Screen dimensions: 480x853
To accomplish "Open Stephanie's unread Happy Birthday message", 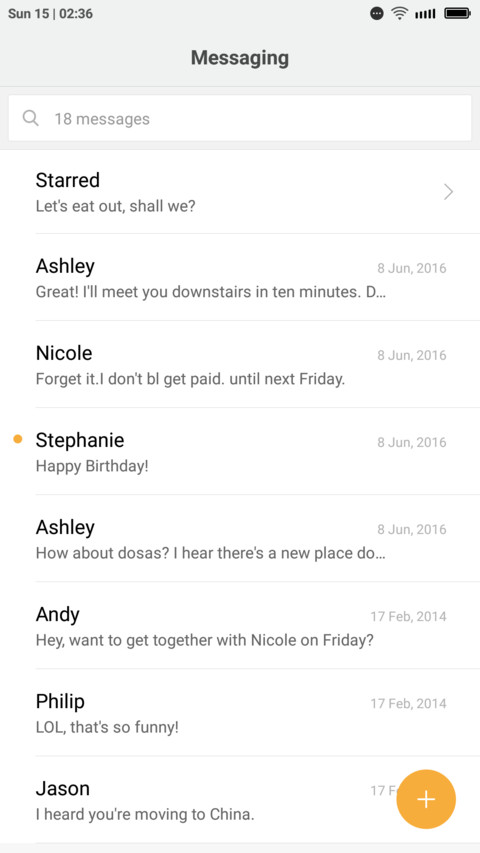I will pyautogui.click(x=240, y=452).
